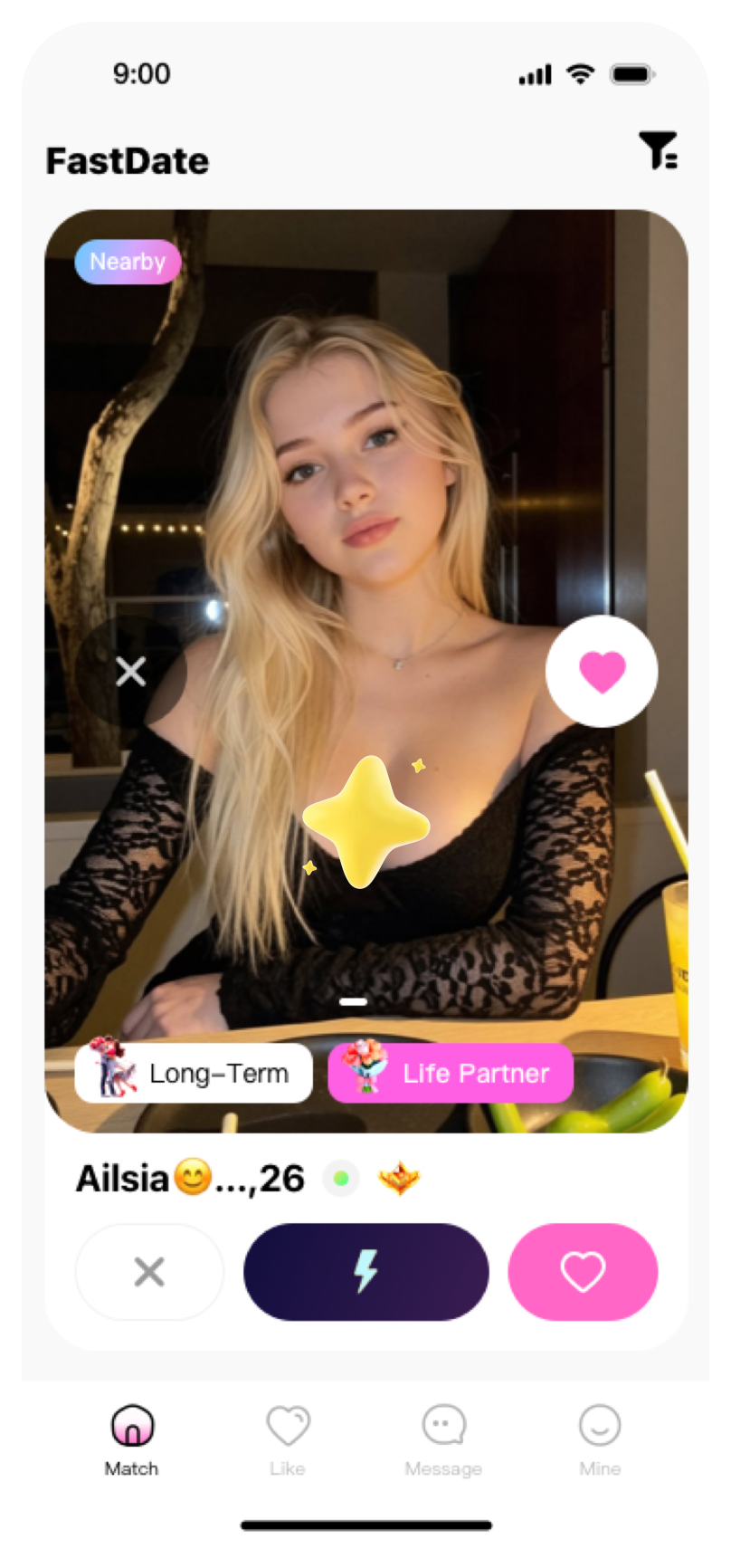Switch to the Like tab

pyautogui.click(x=288, y=1441)
